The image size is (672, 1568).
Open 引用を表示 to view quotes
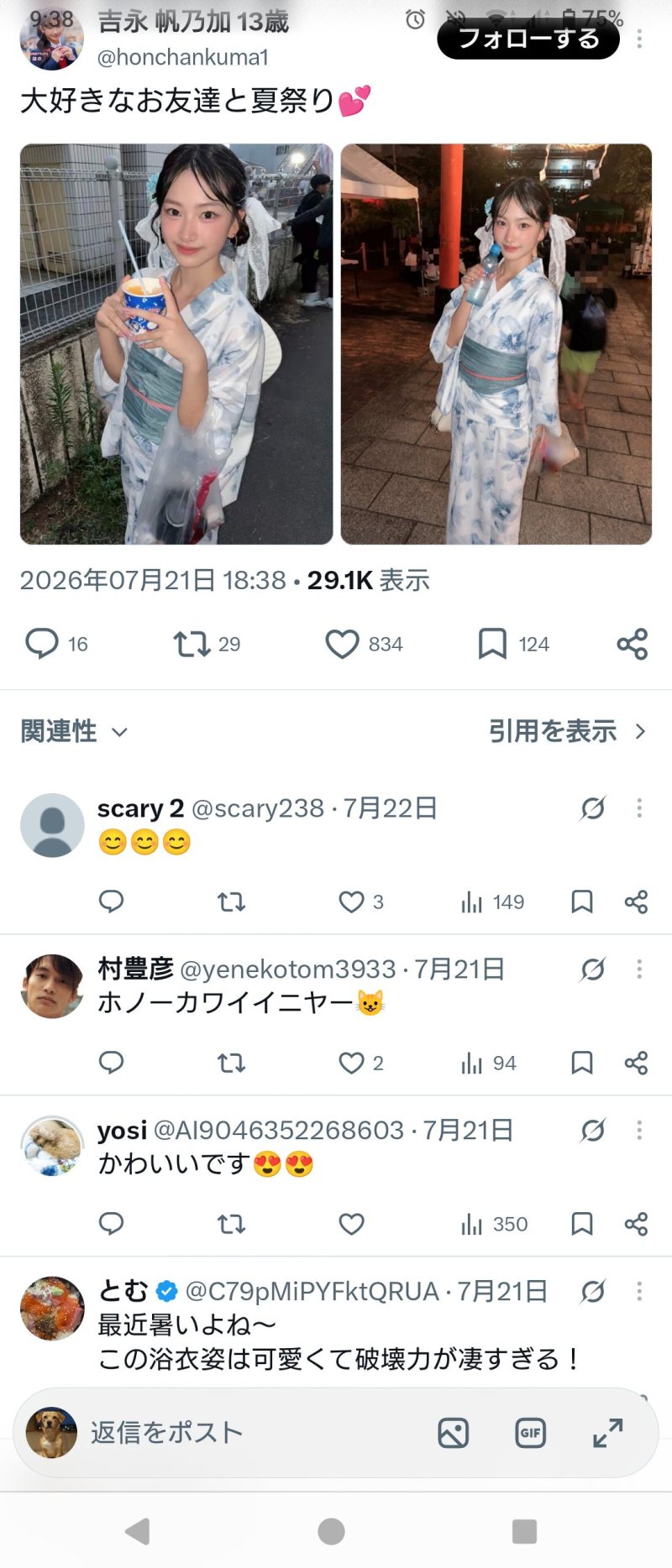(568, 731)
